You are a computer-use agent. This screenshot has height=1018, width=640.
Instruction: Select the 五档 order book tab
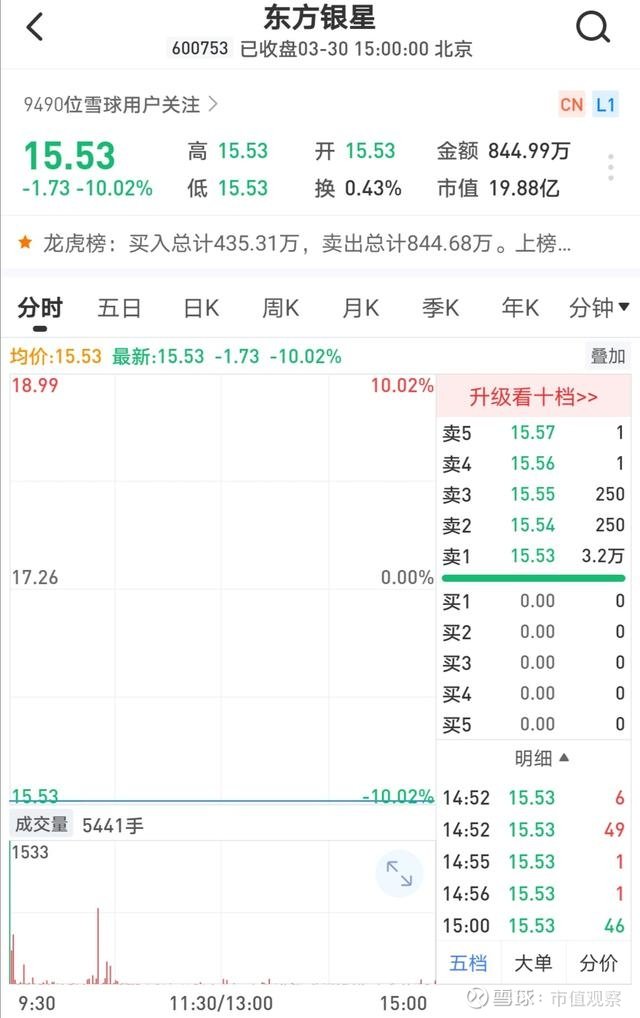(x=468, y=963)
